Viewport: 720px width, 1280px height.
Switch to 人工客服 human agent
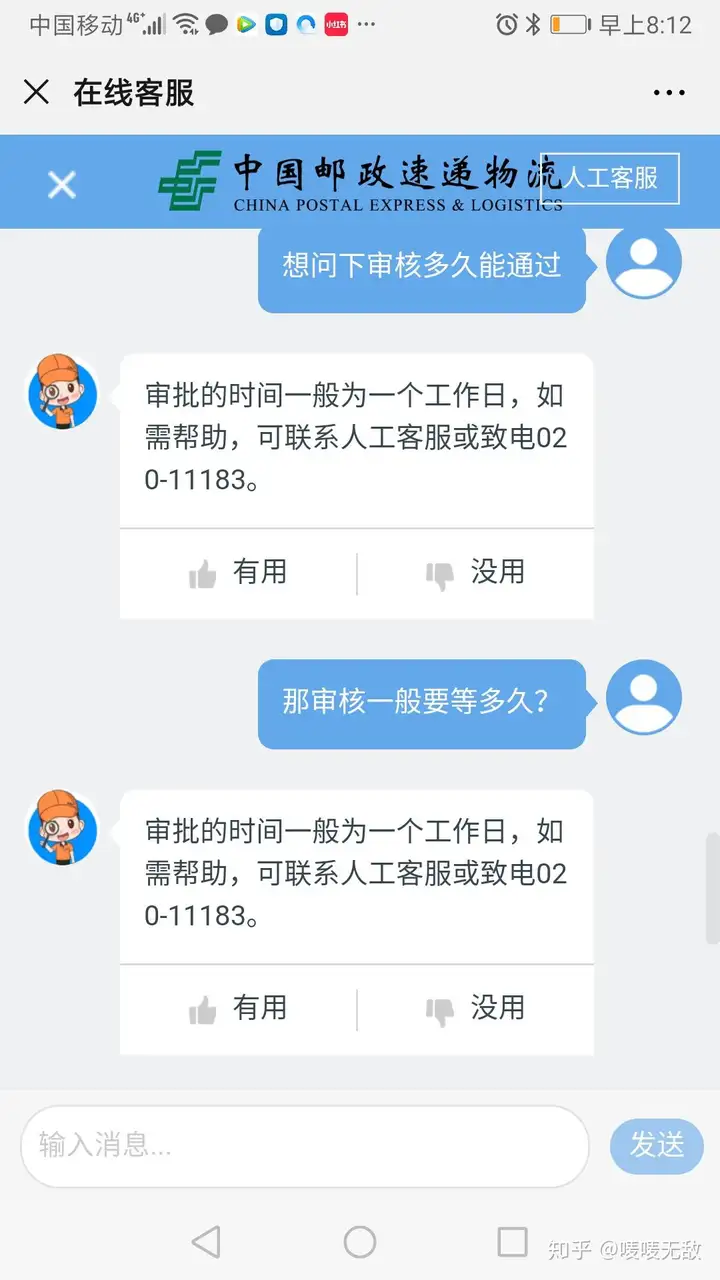click(610, 178)
